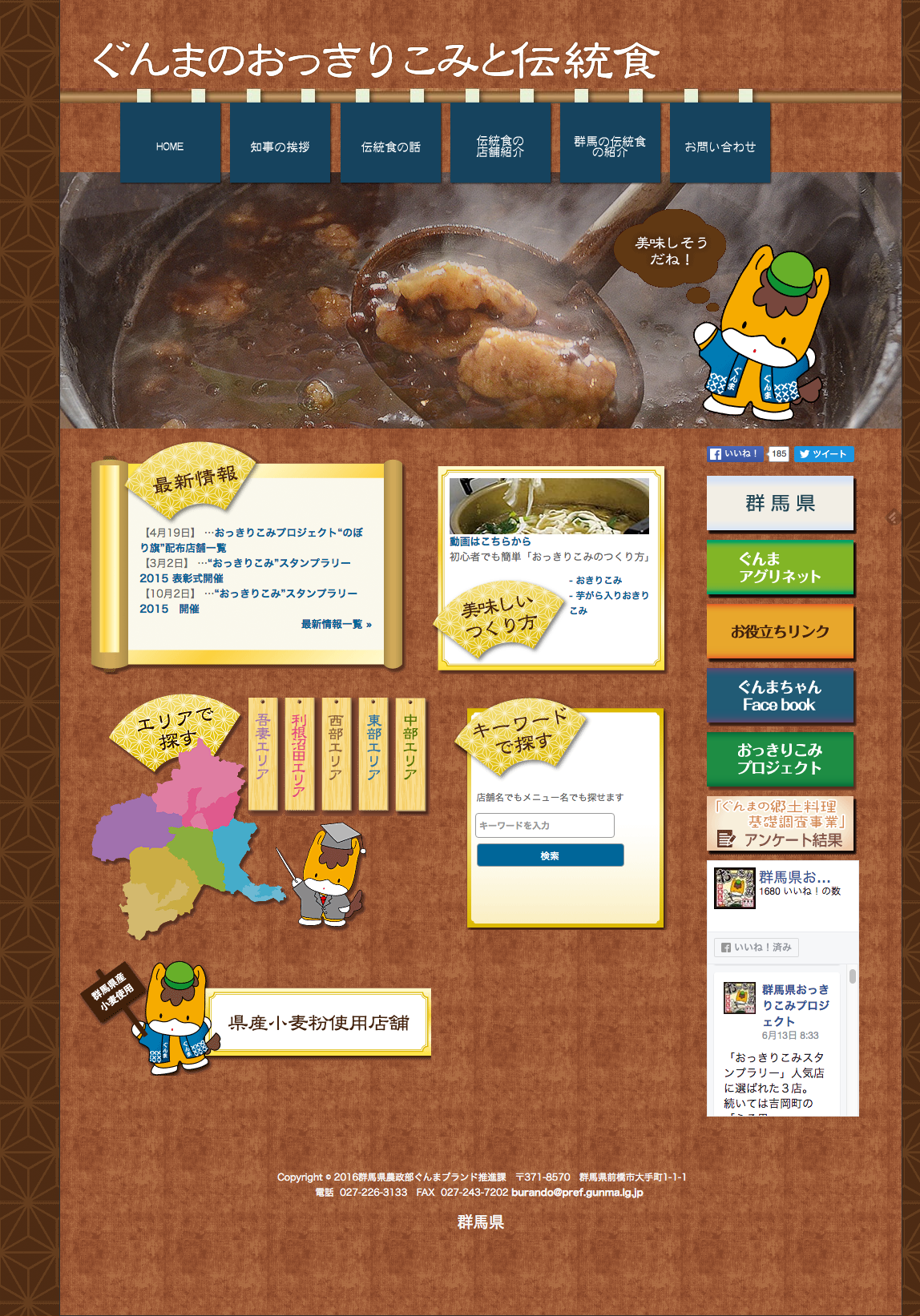Open the 知事の挨拶 menu item

point(280,146)
